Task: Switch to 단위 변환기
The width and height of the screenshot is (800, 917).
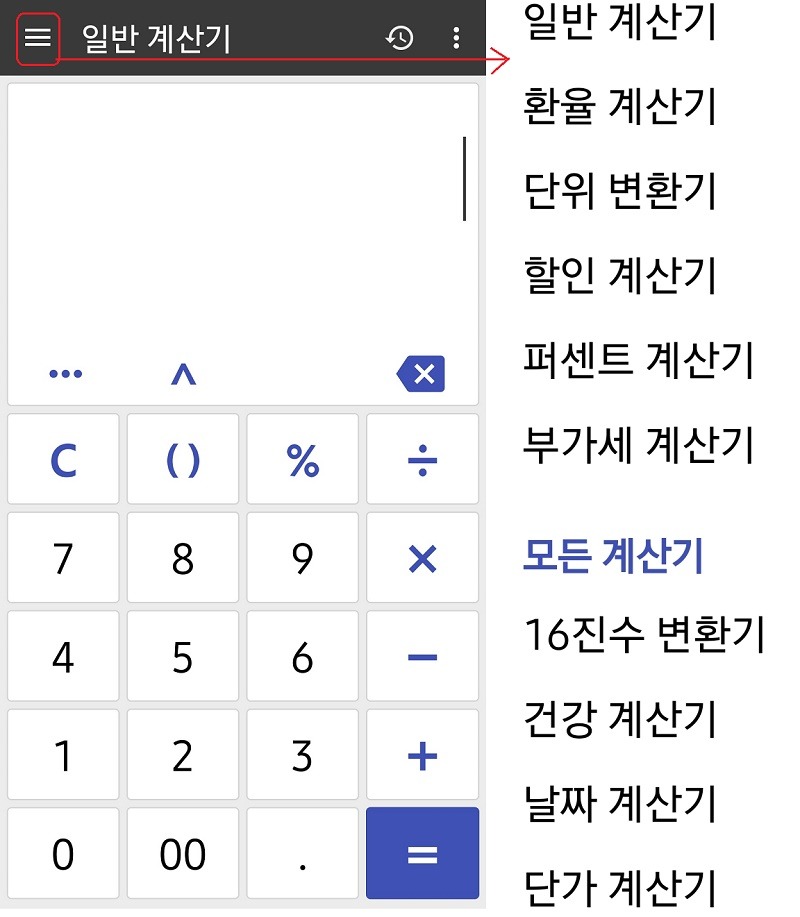Action: 620,191
